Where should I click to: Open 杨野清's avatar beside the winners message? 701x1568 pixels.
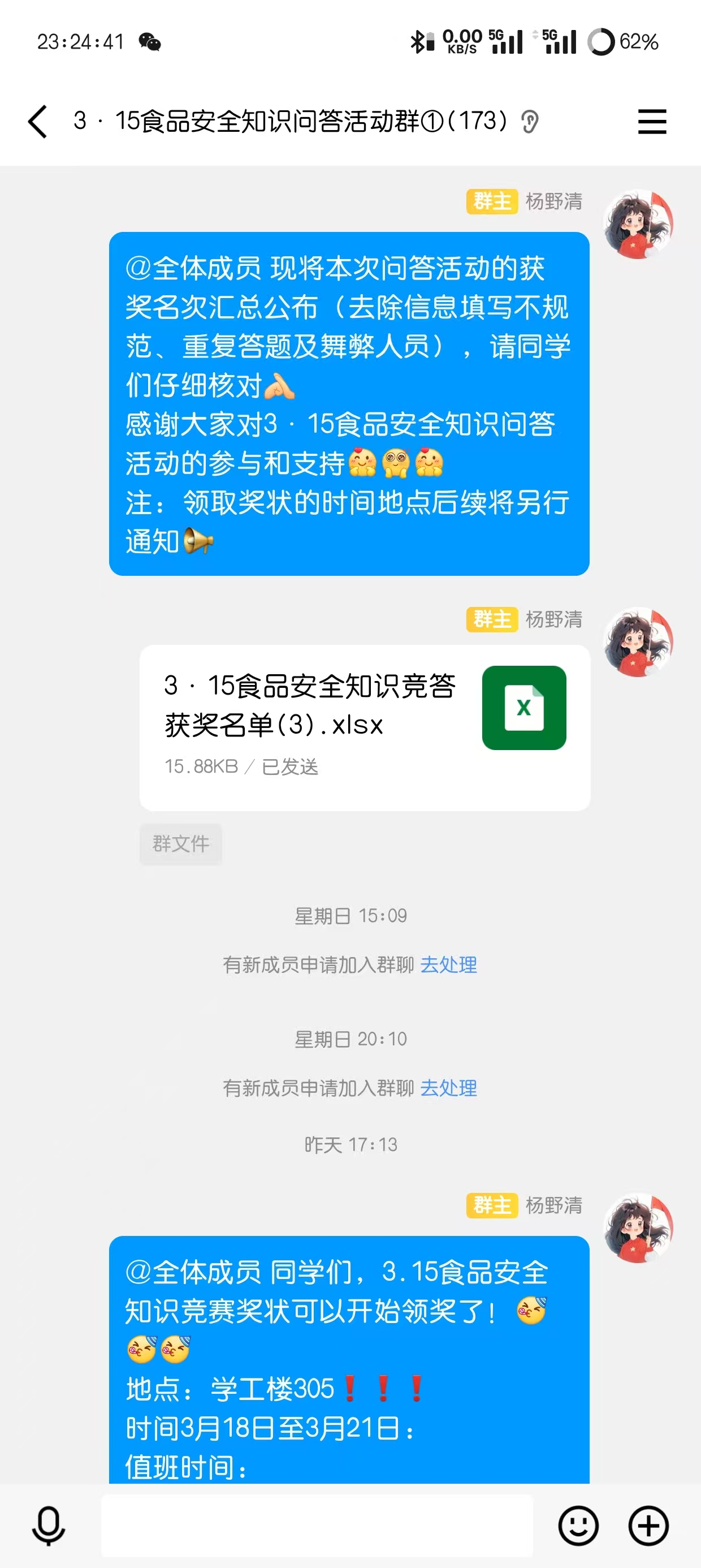coord(638,224)
